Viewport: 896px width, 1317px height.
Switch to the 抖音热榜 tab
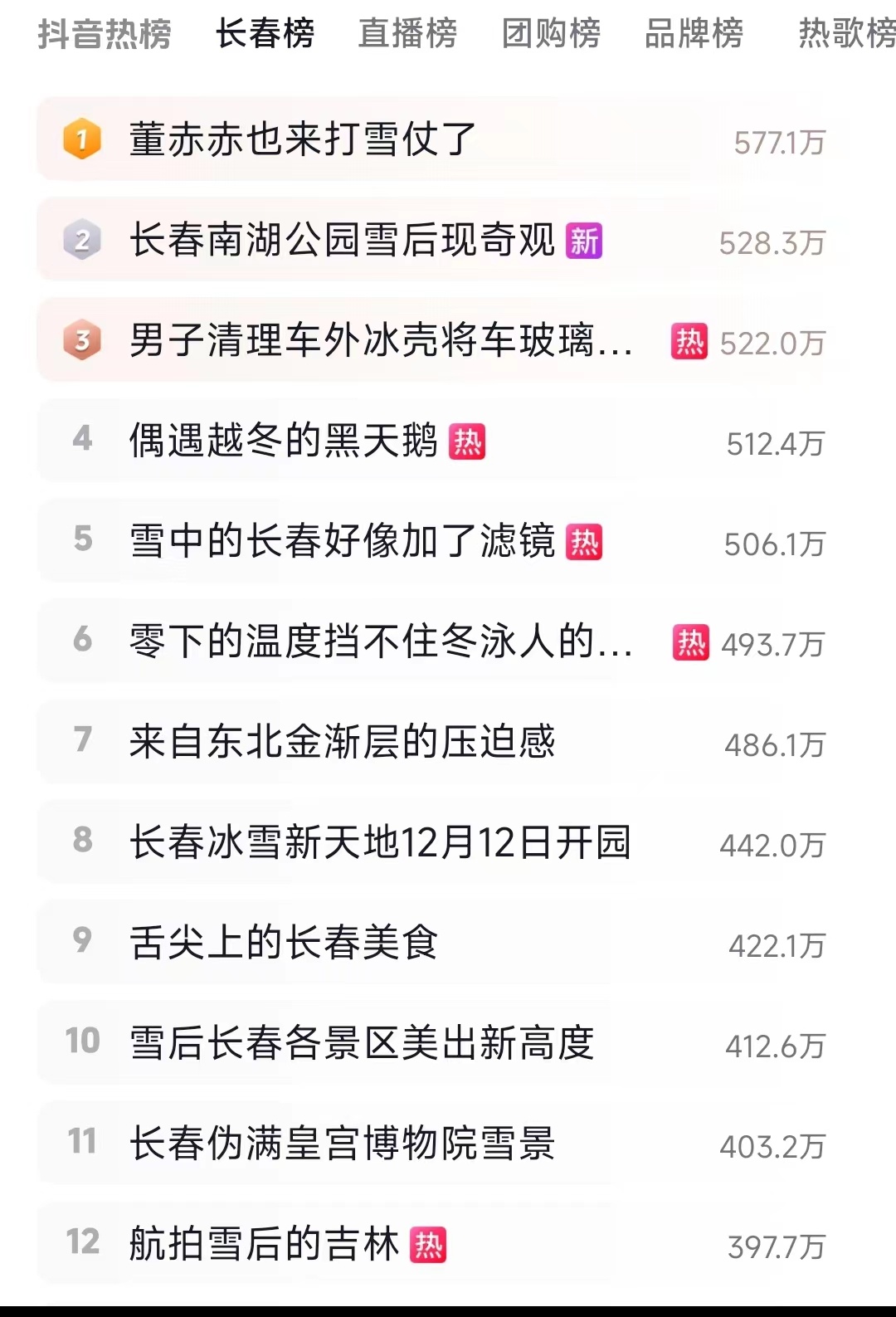pyautogui.click(x=105, y=34)
